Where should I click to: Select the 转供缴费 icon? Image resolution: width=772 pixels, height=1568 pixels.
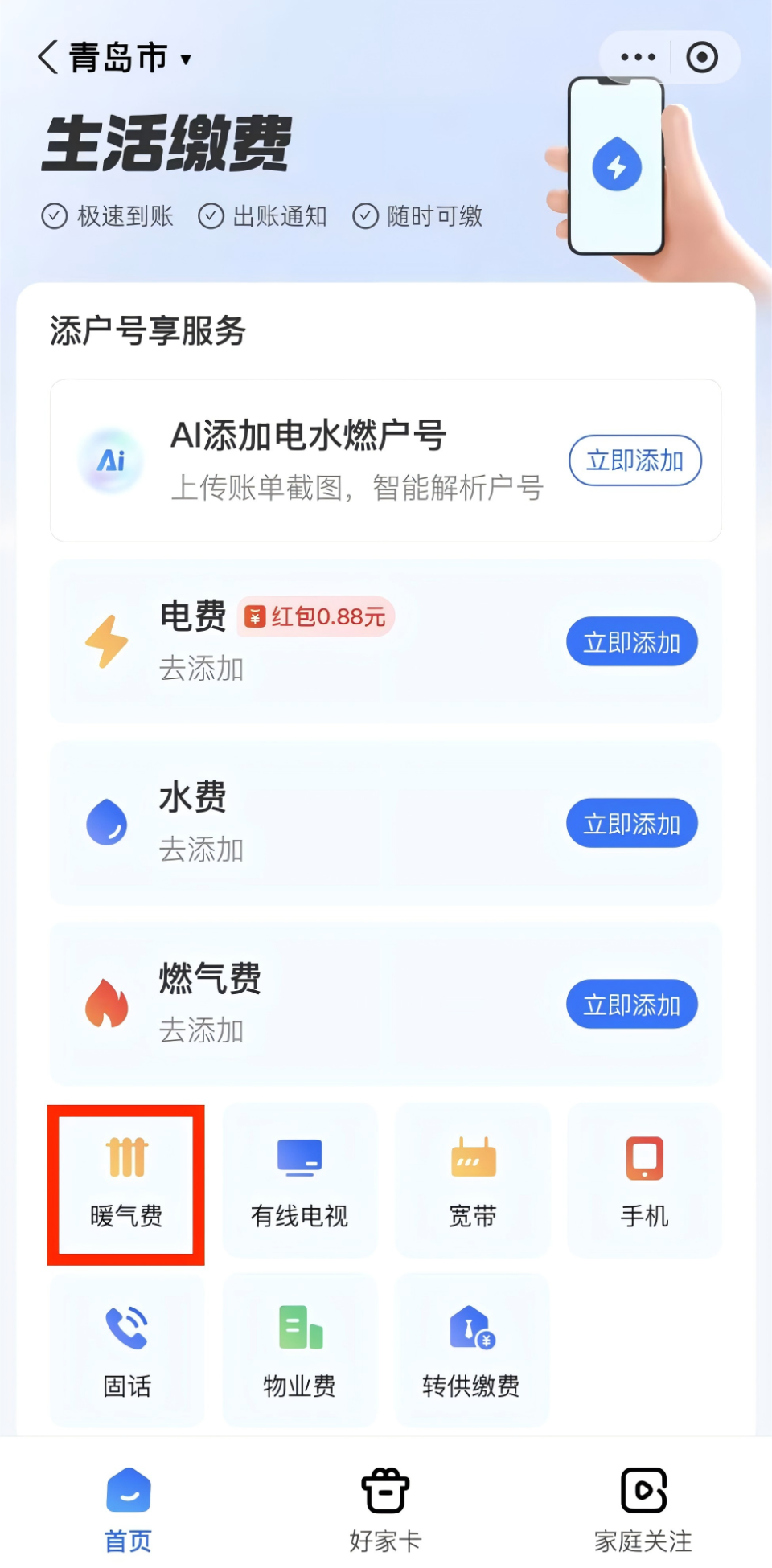(472, 1350)
